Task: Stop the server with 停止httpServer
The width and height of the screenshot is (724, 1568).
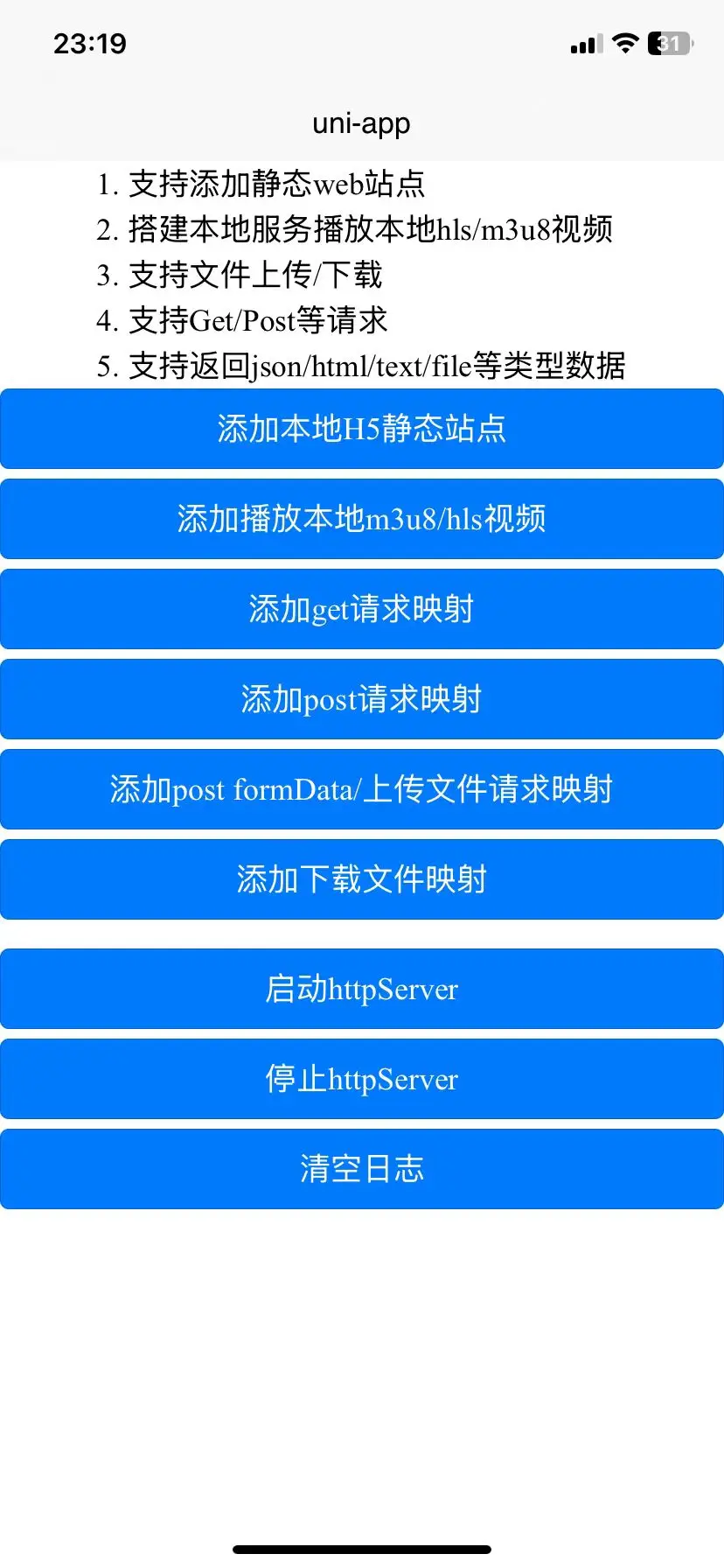Action: tap(362, 1079)
